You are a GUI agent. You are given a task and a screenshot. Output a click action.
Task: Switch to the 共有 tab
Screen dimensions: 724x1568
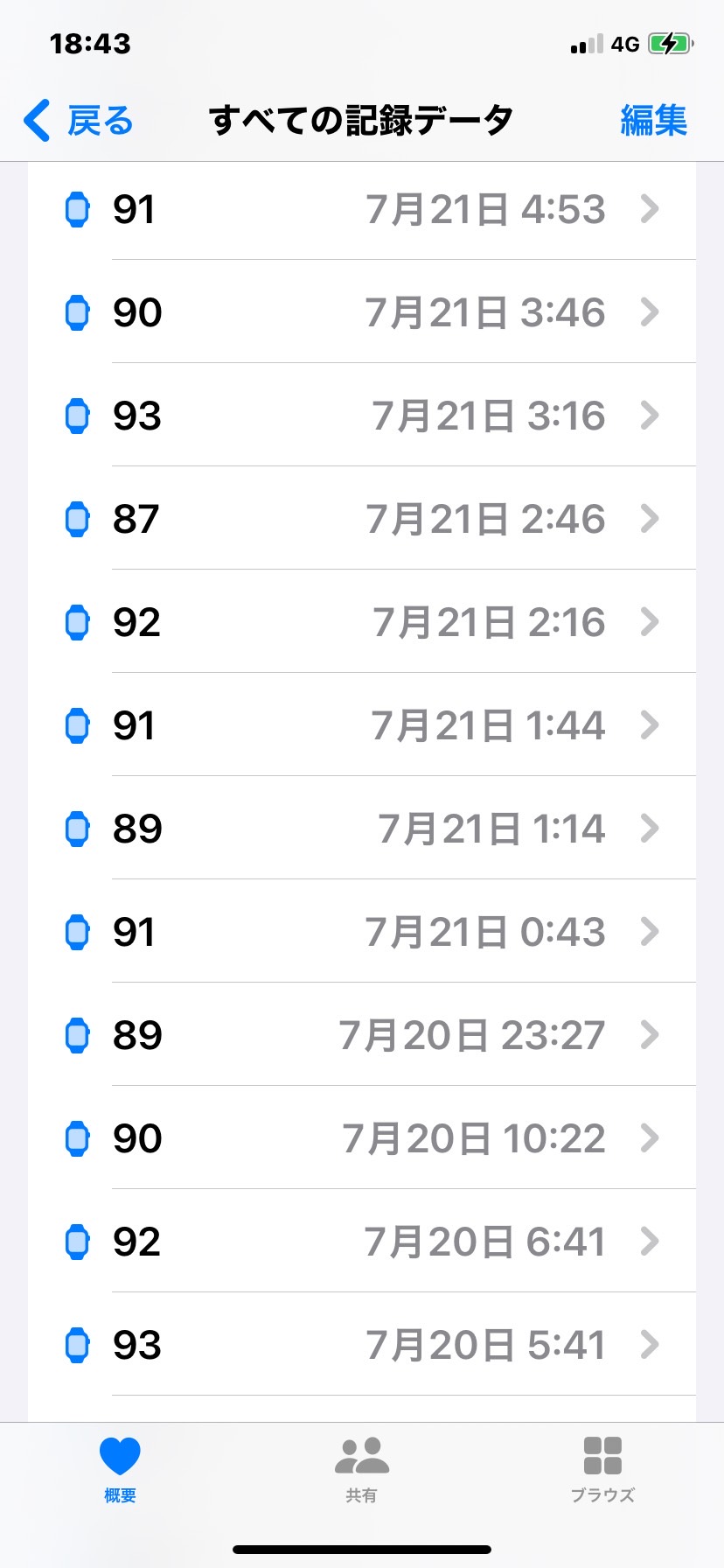[x=361, y=1469]
